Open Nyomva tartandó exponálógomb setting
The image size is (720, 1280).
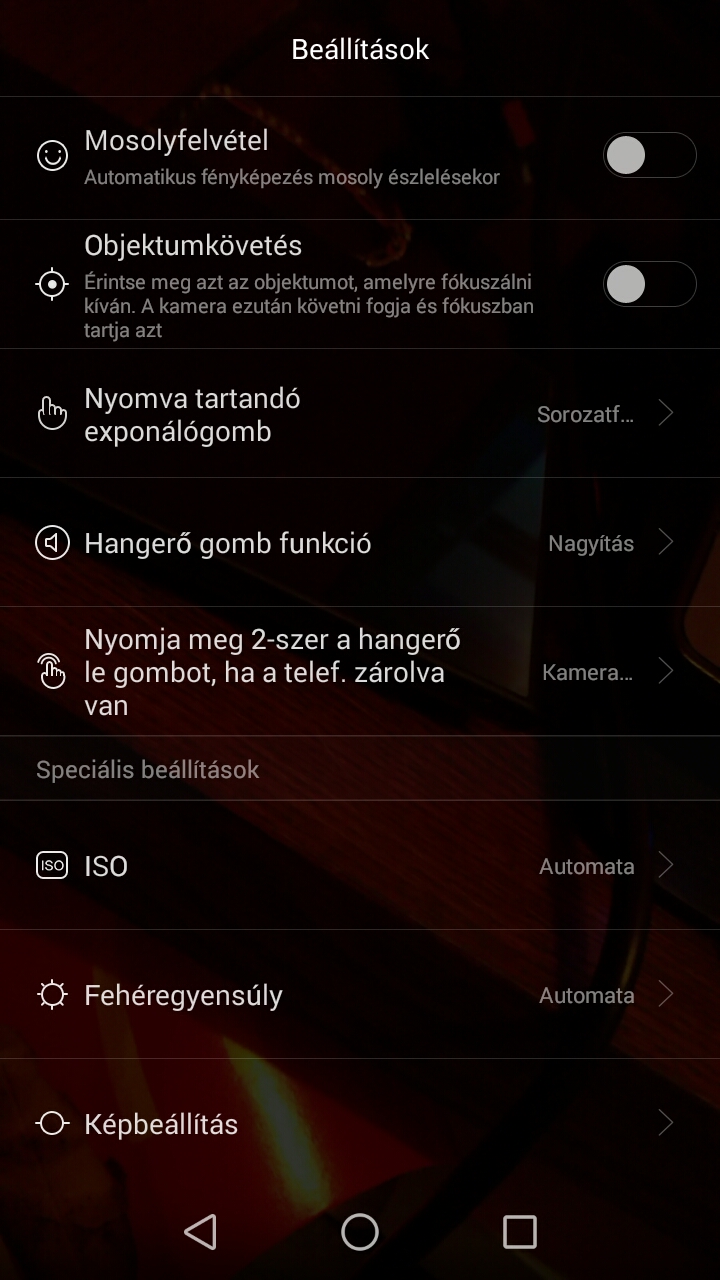[x=360, y=414]
